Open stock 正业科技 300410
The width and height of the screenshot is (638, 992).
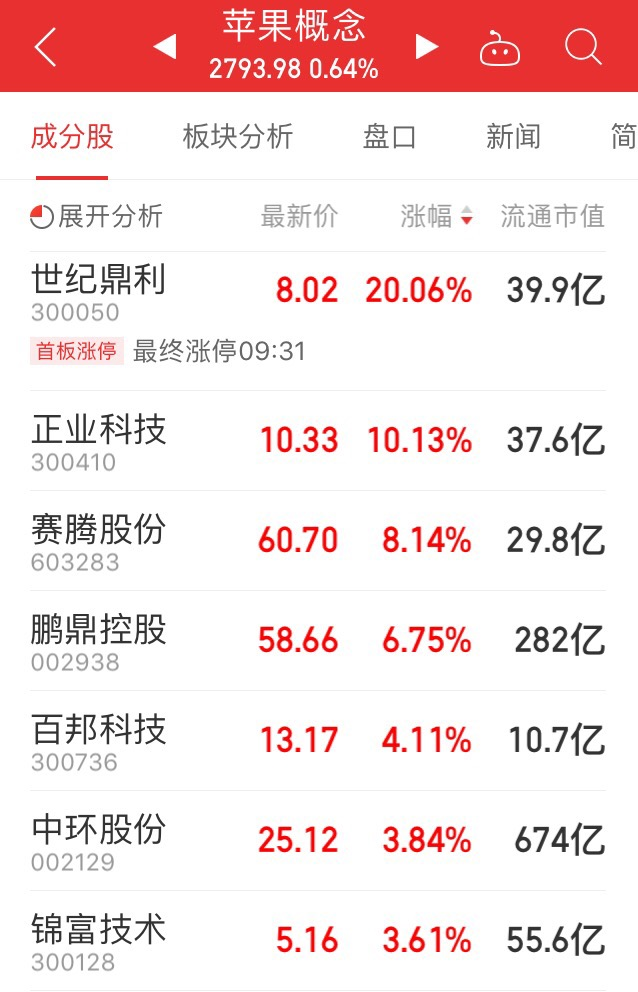tap(98, 441)
